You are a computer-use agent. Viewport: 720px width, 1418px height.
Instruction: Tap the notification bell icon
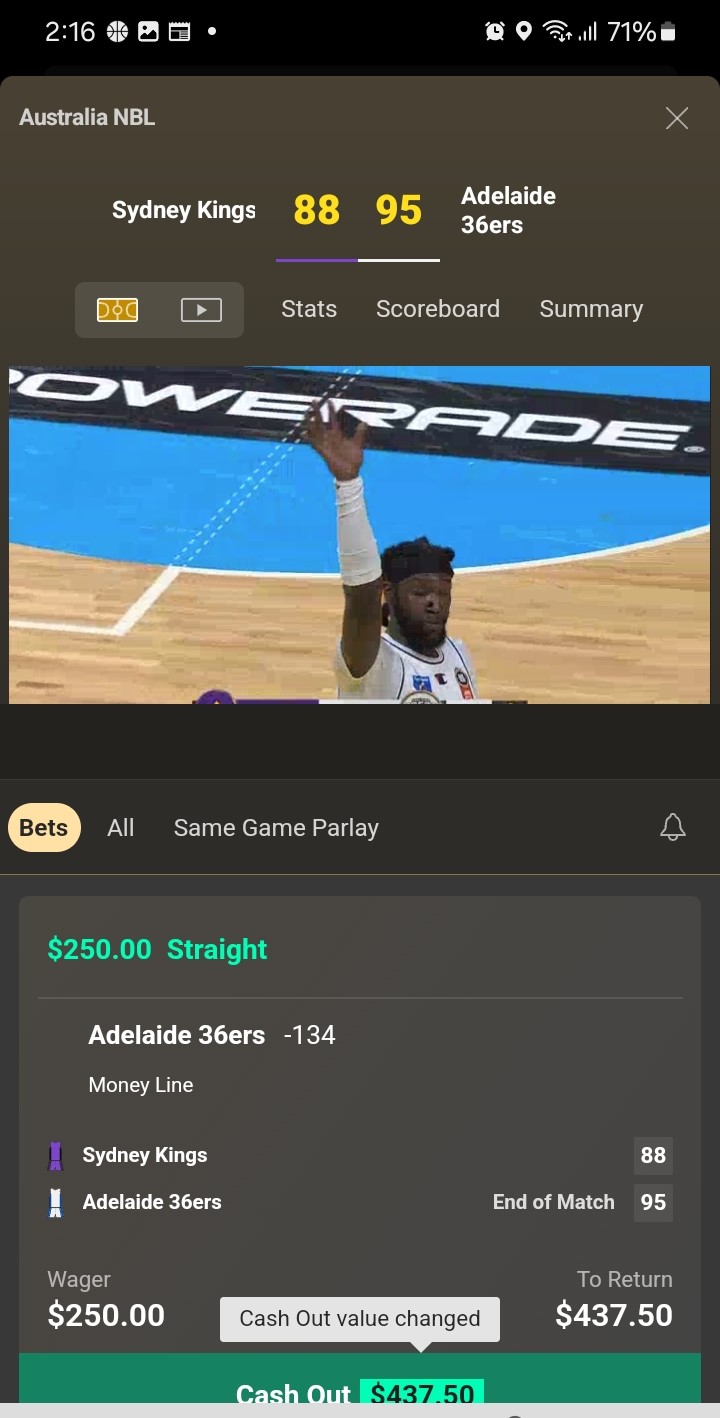[673, 827]
